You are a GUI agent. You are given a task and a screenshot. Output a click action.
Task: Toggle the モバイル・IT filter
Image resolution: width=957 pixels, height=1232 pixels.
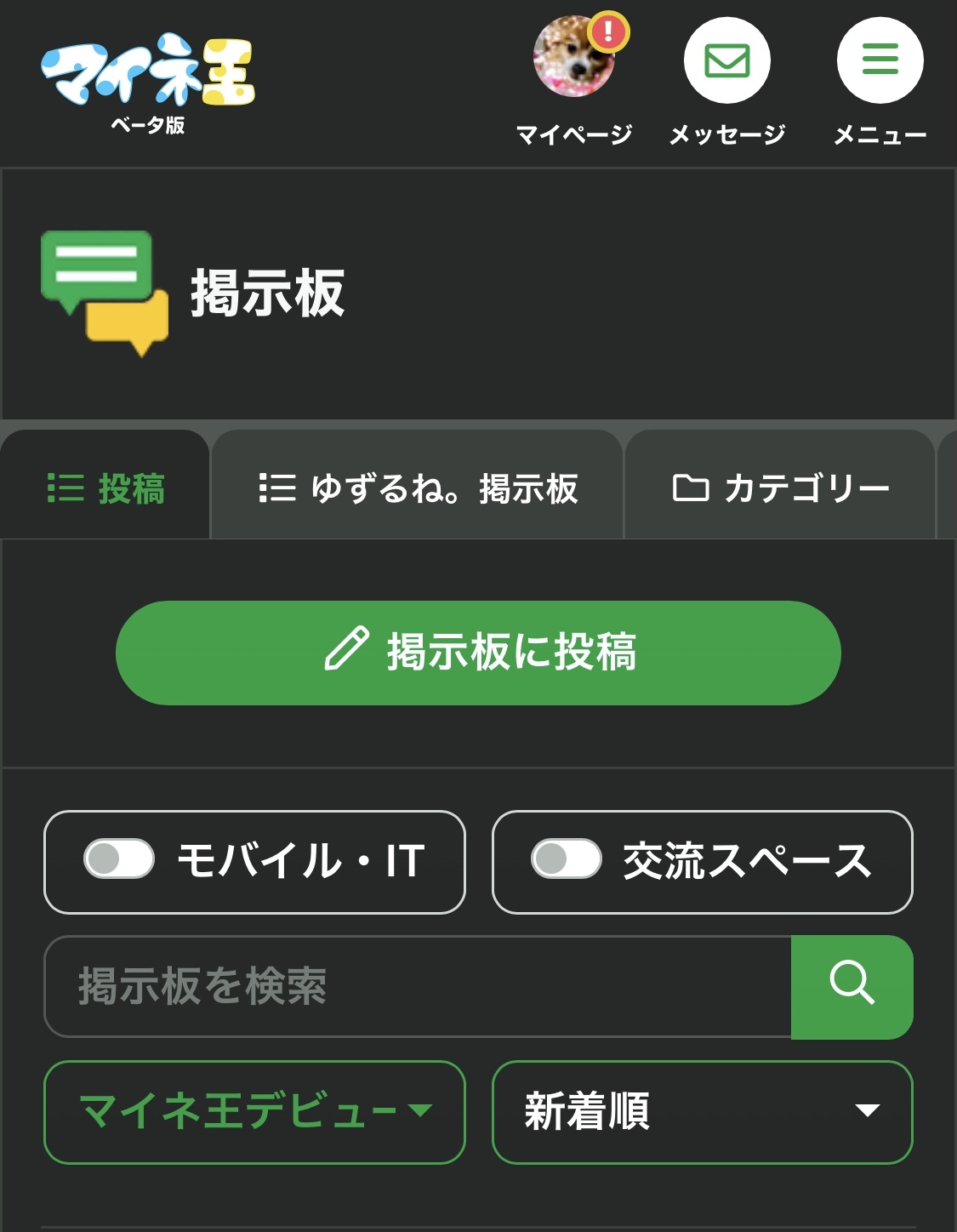point(254,862)
